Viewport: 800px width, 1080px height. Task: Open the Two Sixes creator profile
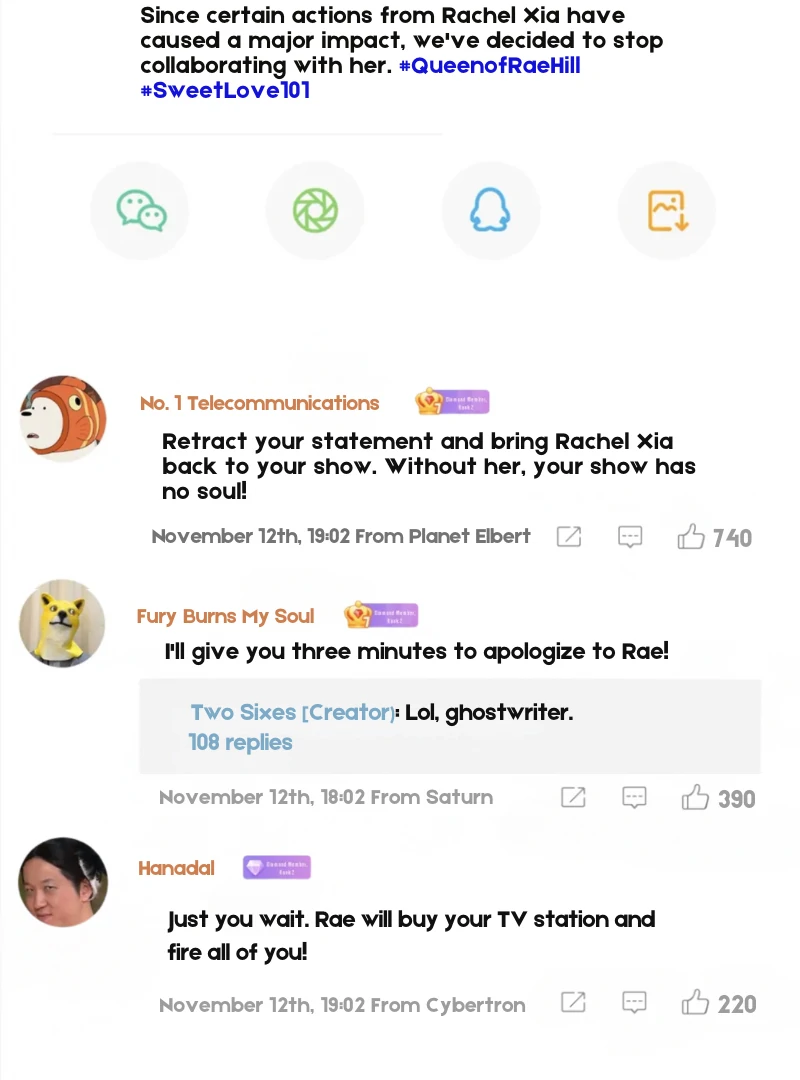point(292,713)
